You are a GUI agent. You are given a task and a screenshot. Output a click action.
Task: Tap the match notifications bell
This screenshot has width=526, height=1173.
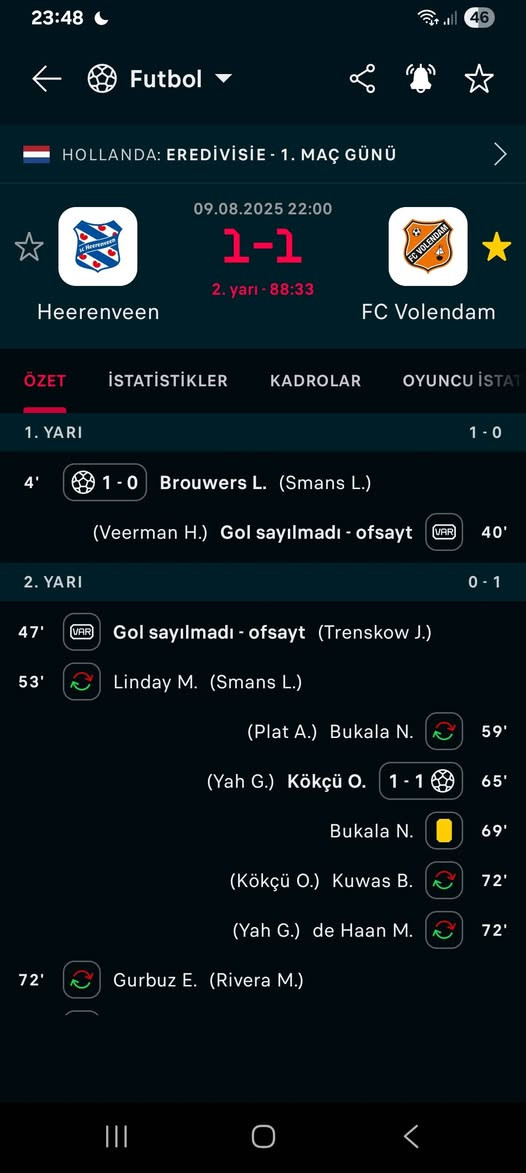[x=421, y=79]
